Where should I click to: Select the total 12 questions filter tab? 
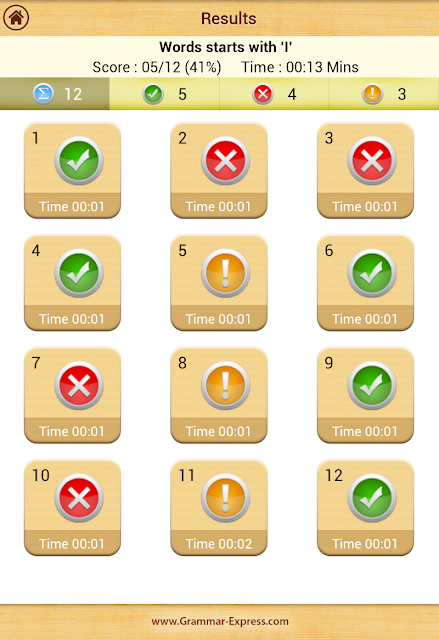pos(55,94)
